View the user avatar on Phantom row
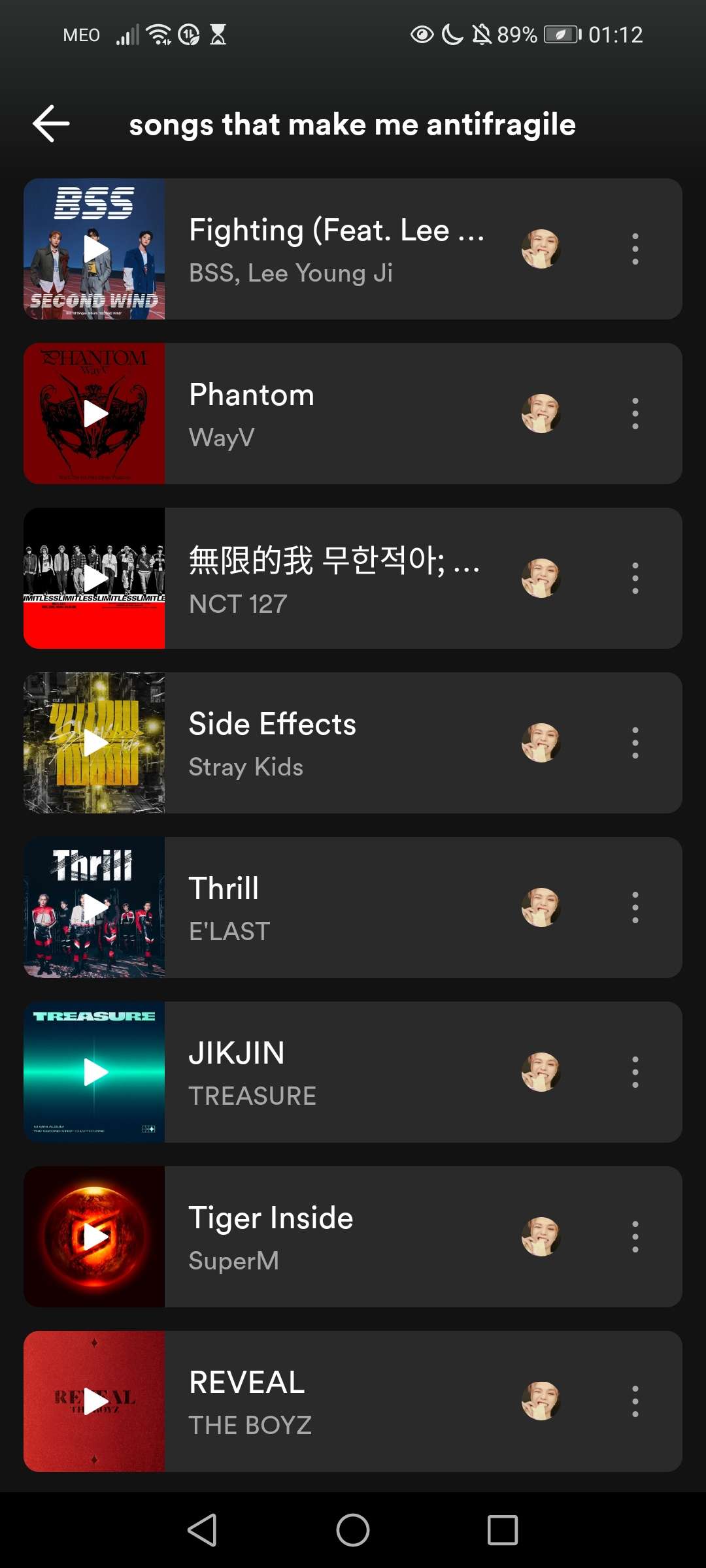 (x=541, y=414)
